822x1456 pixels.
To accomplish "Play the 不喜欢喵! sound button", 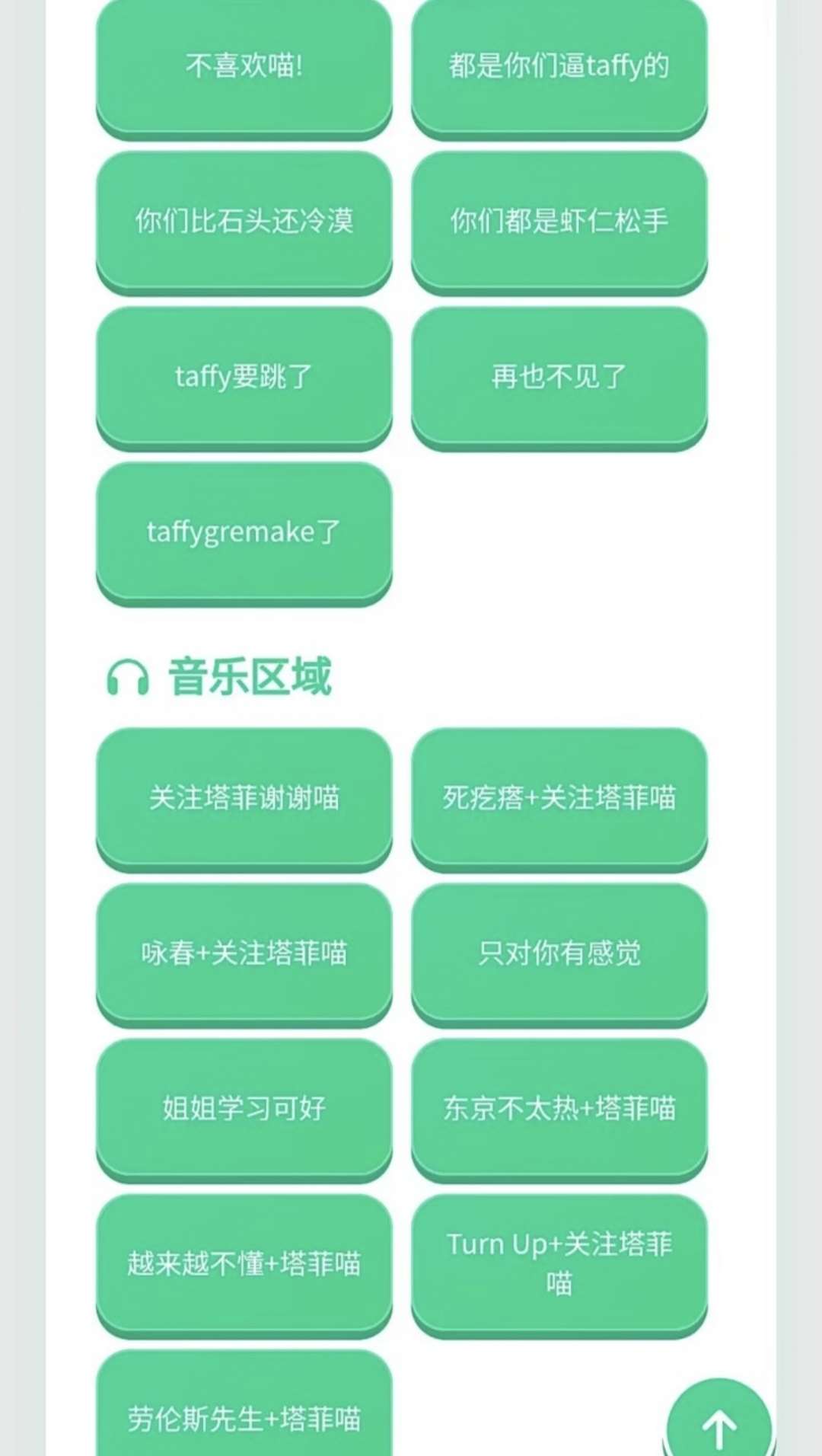I will tap(244, 65).
